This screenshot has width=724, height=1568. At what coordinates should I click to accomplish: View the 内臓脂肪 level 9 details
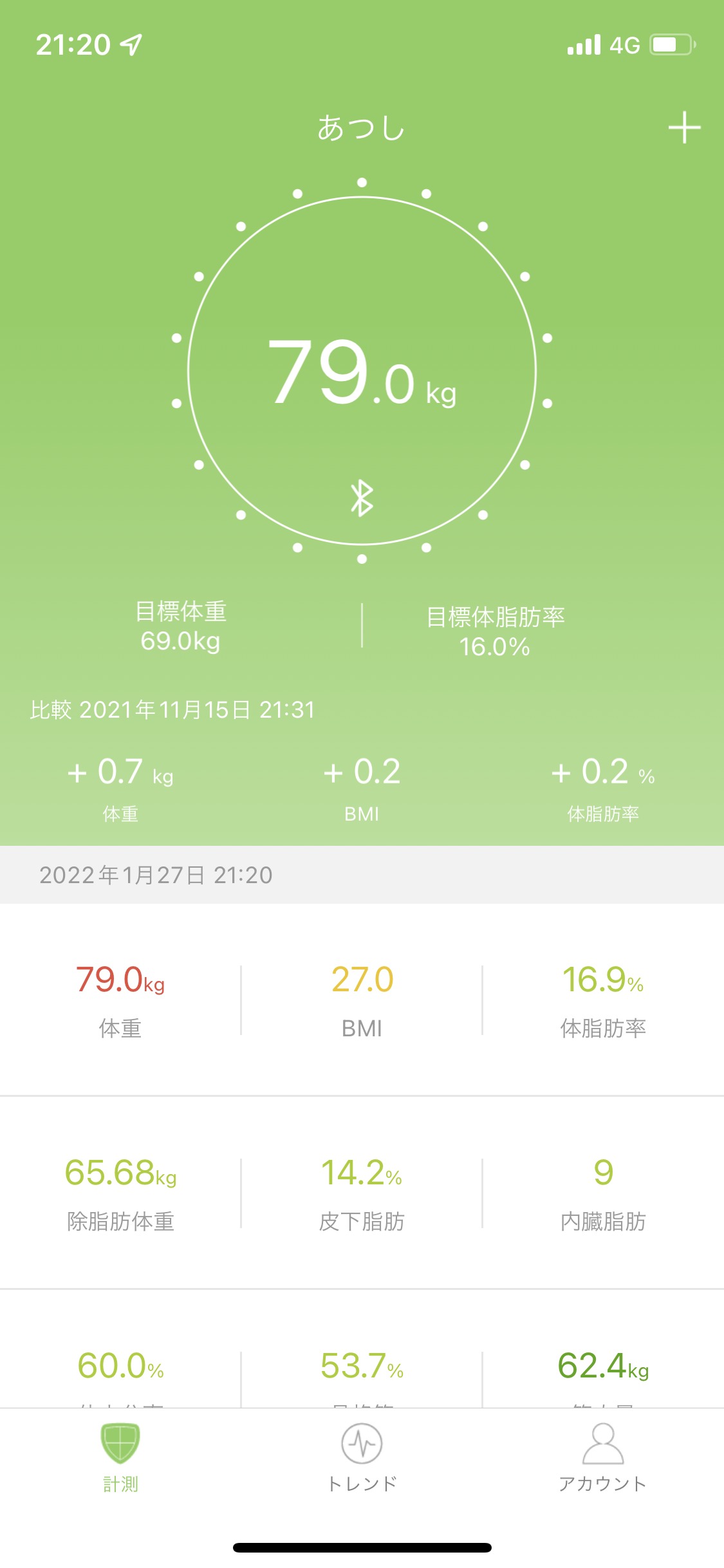point(603,1193)
